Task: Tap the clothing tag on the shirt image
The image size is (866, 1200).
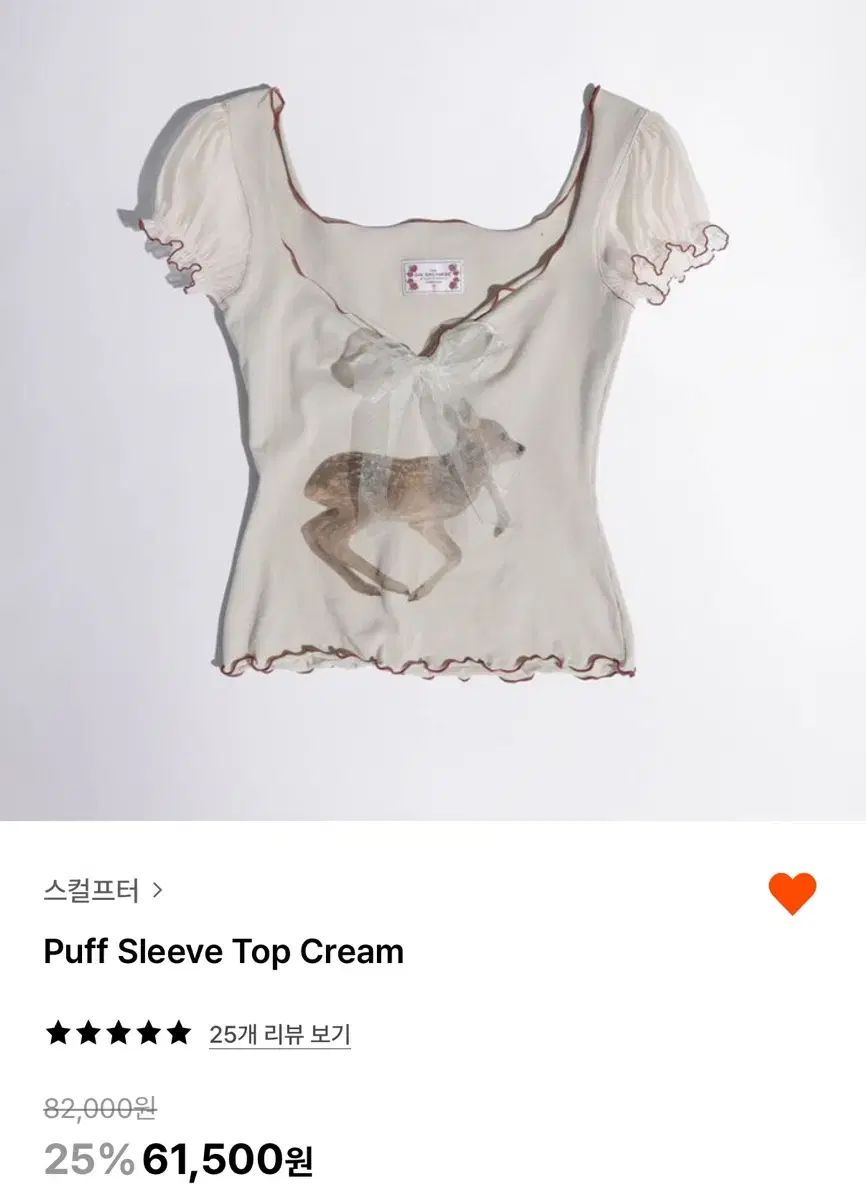Action: (x=434, y=275)
